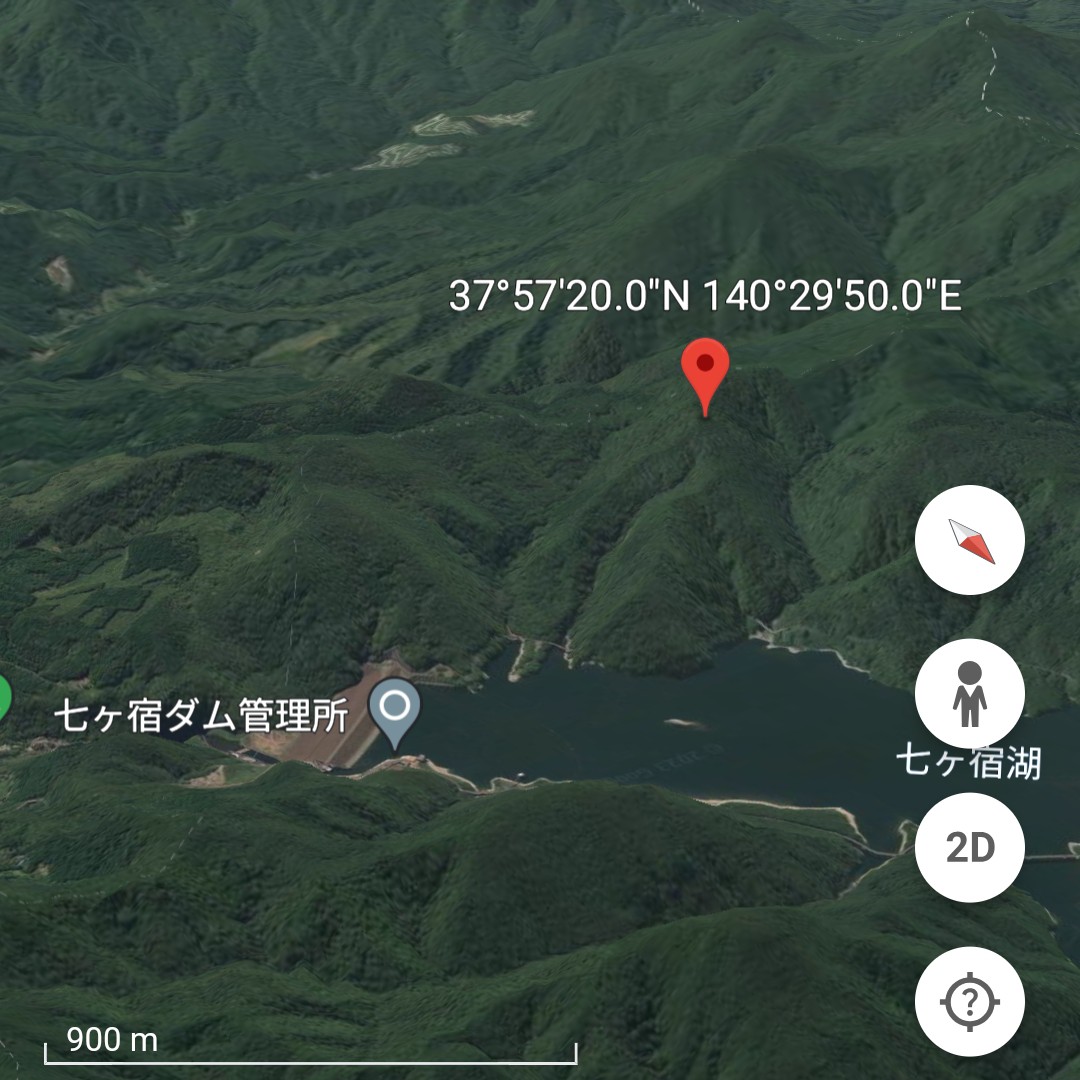Open the 七ヶ宿ダム管理所 place marker
The image size is (1080, 1080).
396,710
